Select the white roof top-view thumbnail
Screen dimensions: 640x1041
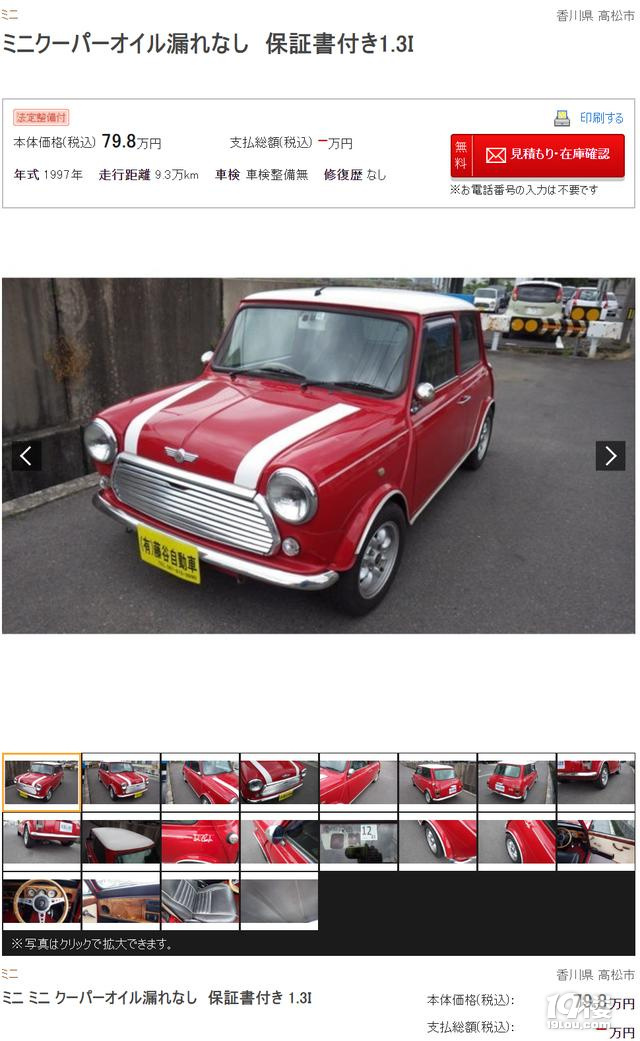[x=120, y=841]
